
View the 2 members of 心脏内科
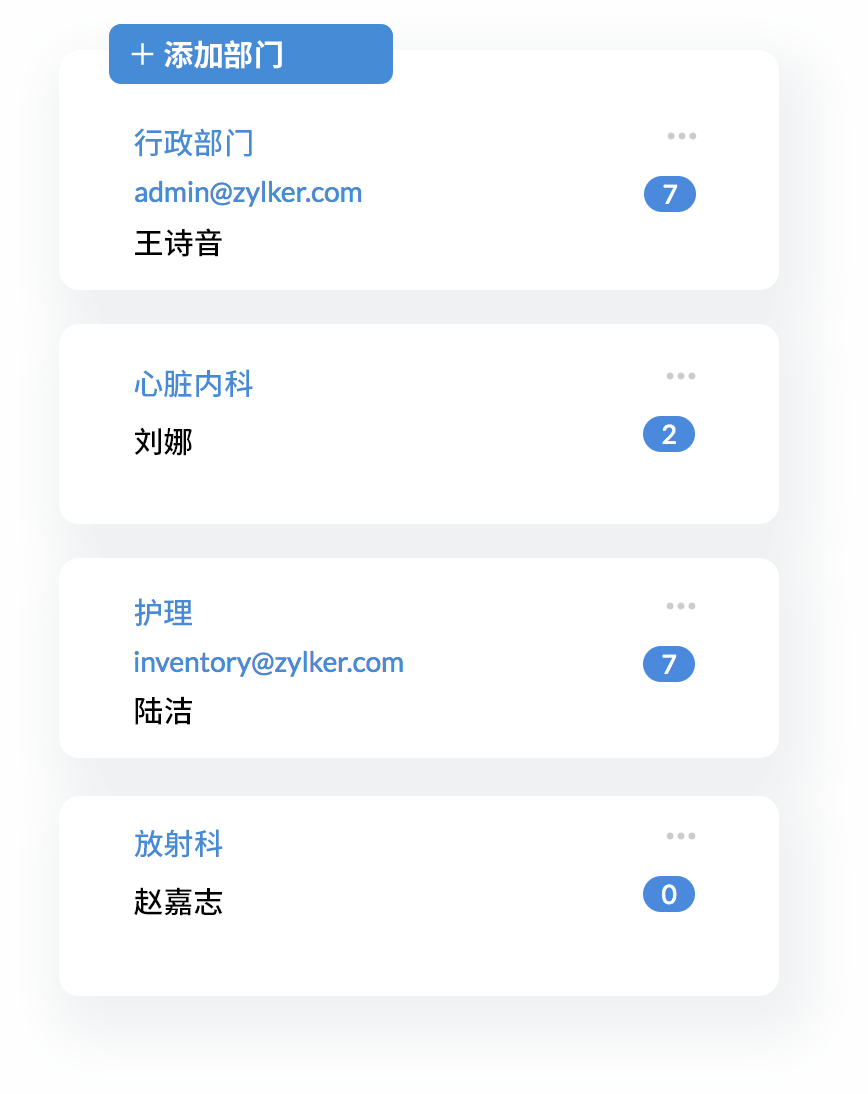(669, 434)
